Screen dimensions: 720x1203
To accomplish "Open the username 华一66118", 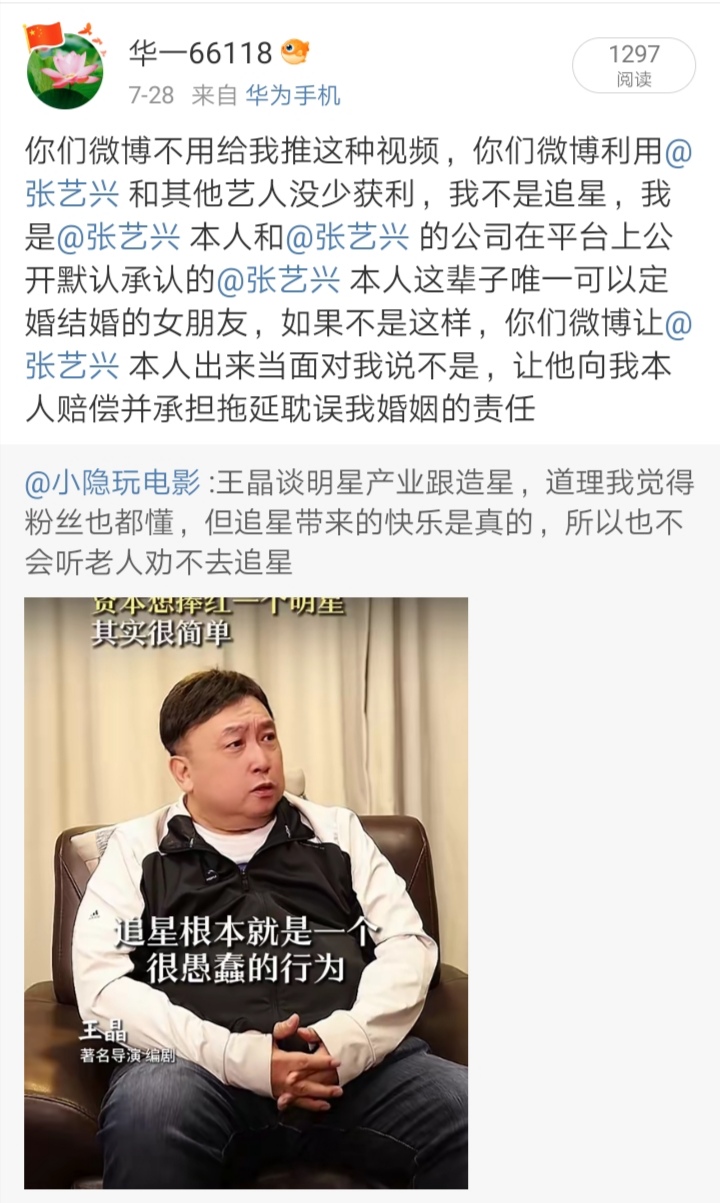I will coord(200,52).
